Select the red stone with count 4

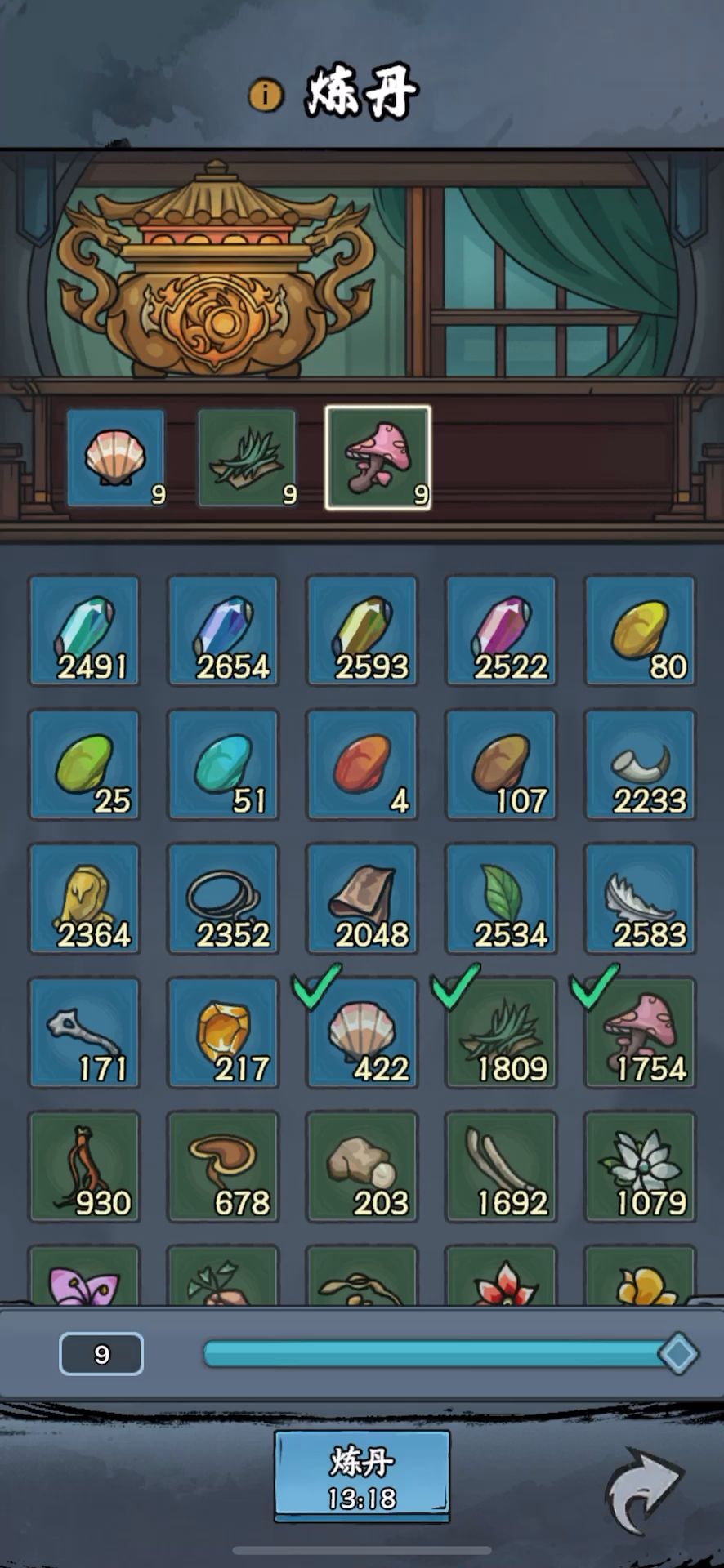(362, 765)
